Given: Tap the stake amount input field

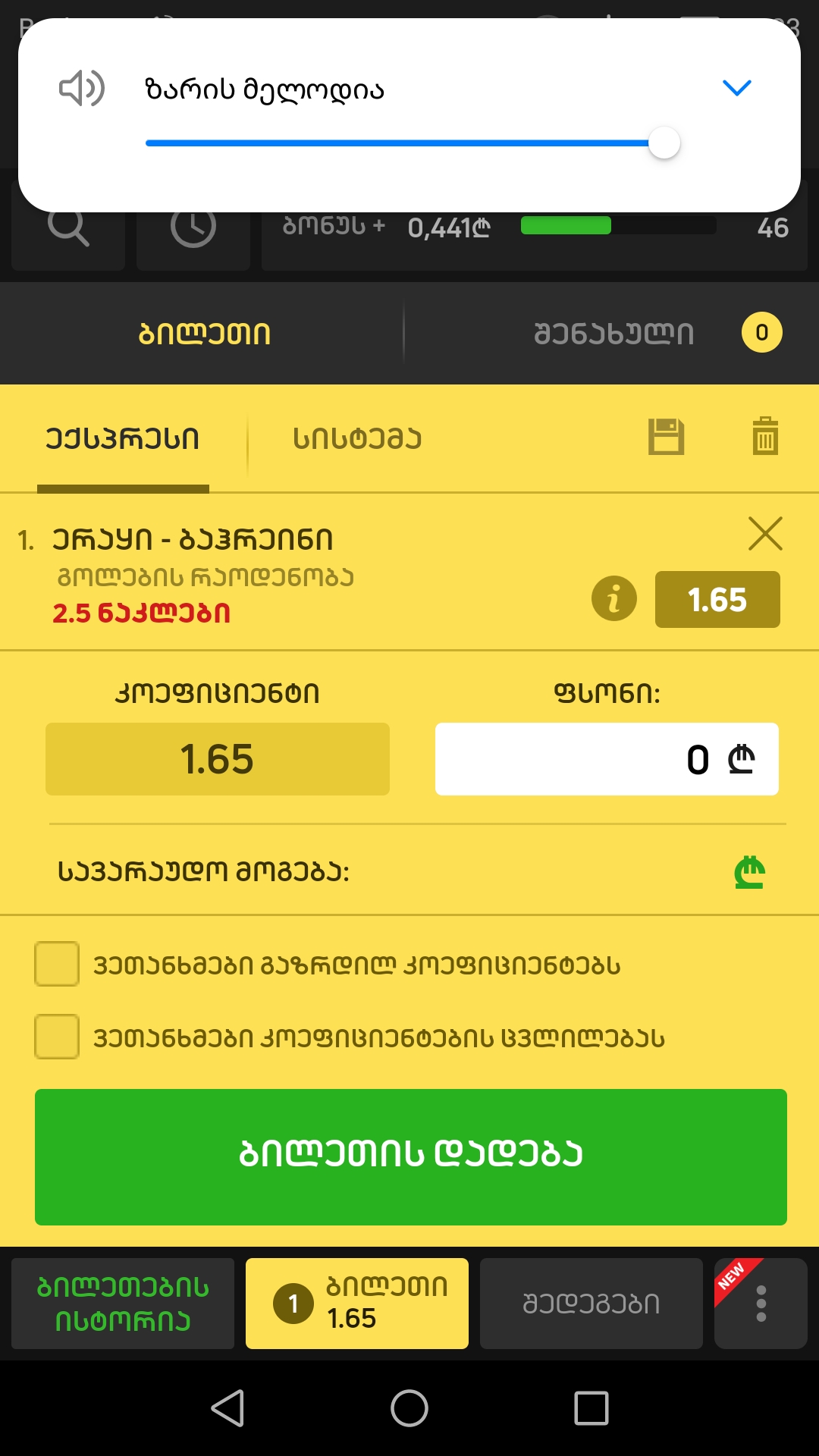Looking at the screenshot, I should pos(607,758).
